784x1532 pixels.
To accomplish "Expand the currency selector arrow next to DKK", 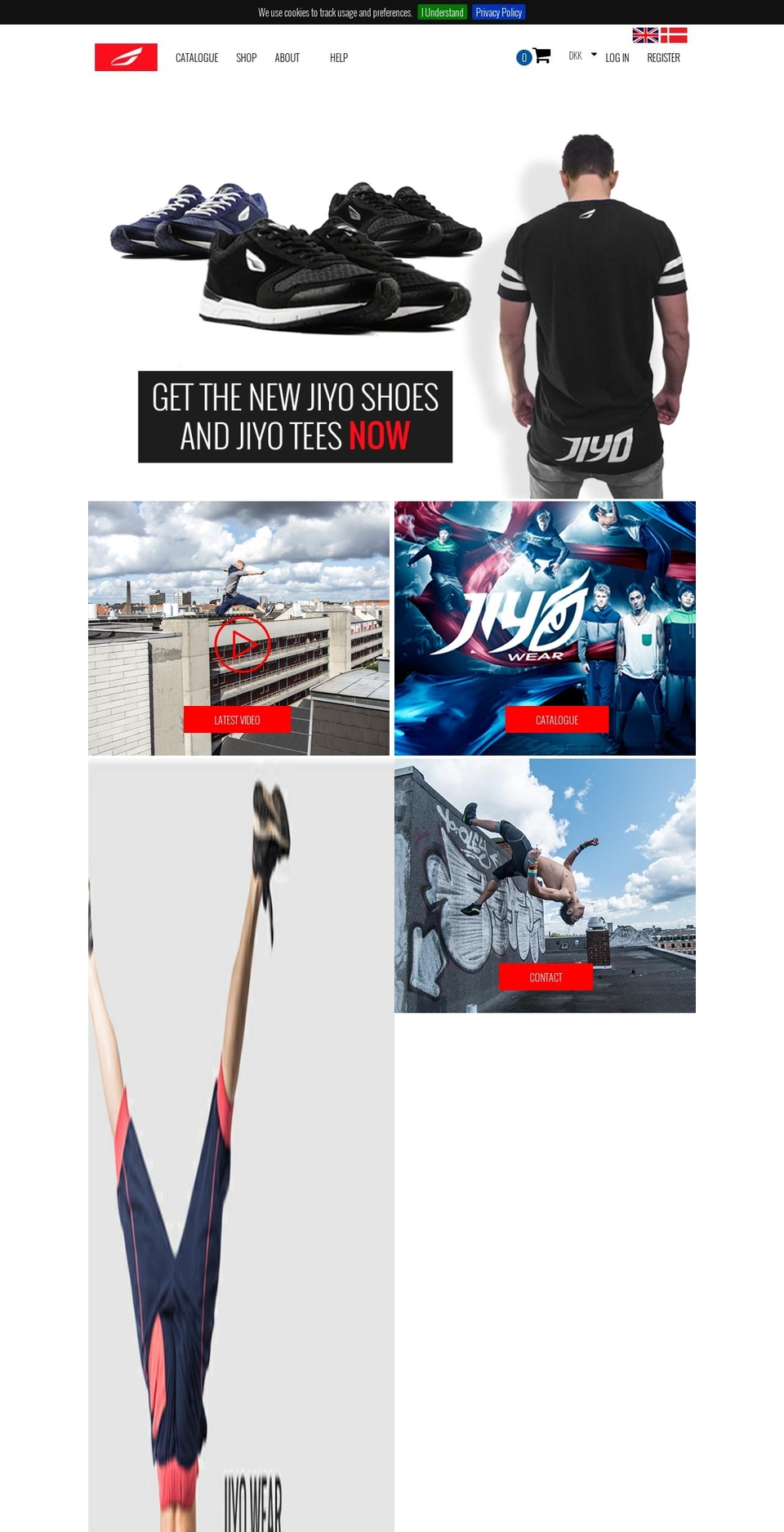I will (x=594, y=54).
